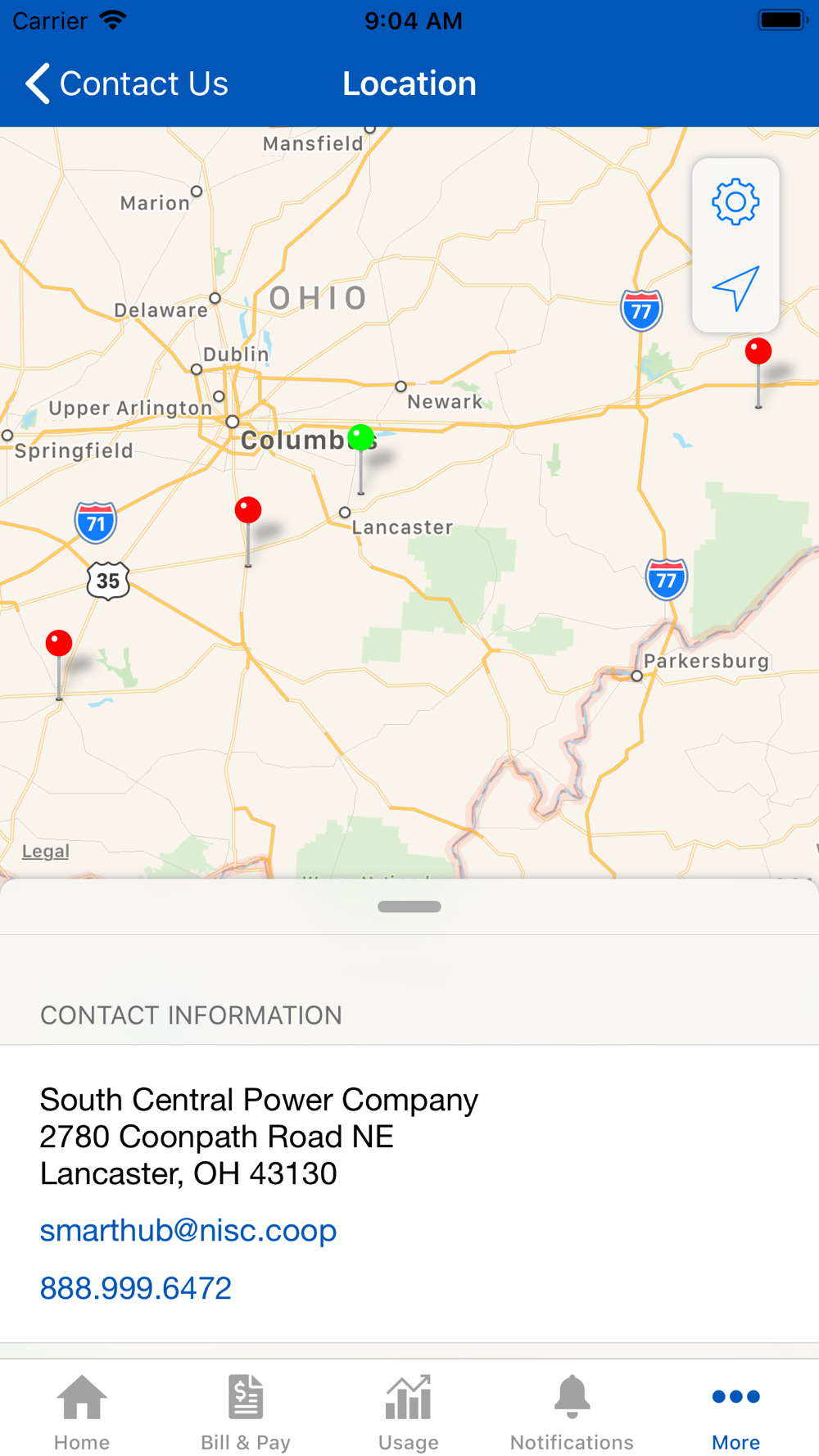Open the Bill & Pay tab
Viewport: 819px width, 1456px height.
coord(246,1412)
